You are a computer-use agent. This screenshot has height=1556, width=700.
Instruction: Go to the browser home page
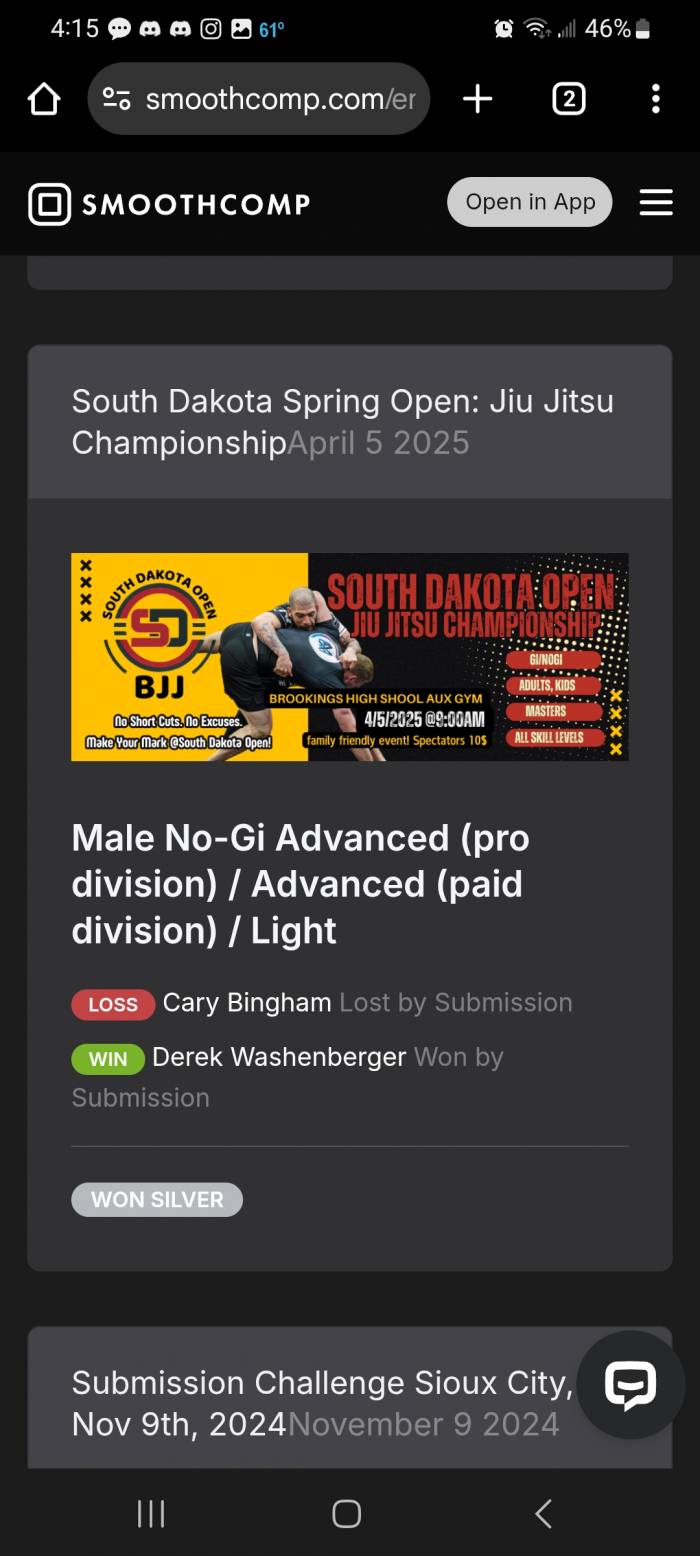point(44,99)
